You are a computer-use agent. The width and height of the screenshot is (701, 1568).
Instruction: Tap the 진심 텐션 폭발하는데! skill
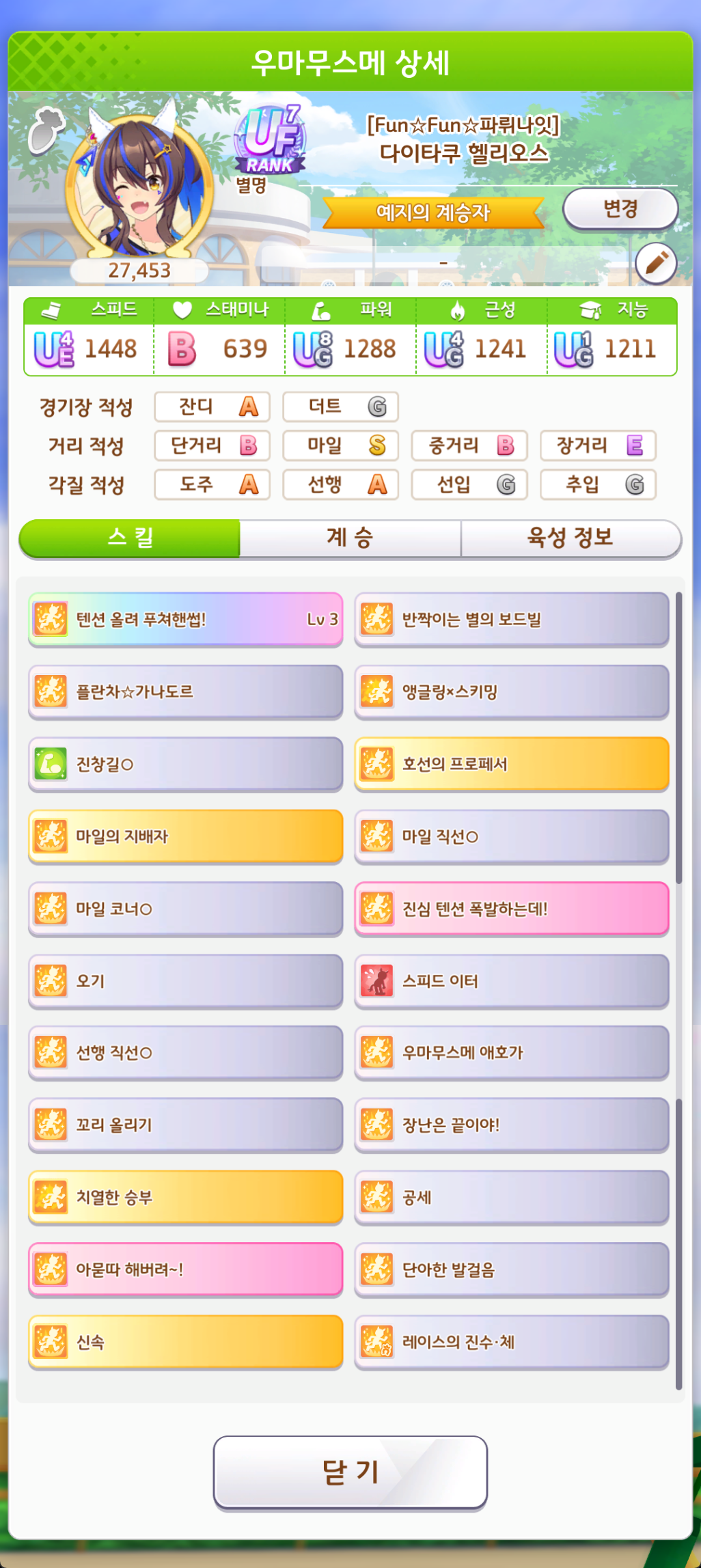point(512,909)
